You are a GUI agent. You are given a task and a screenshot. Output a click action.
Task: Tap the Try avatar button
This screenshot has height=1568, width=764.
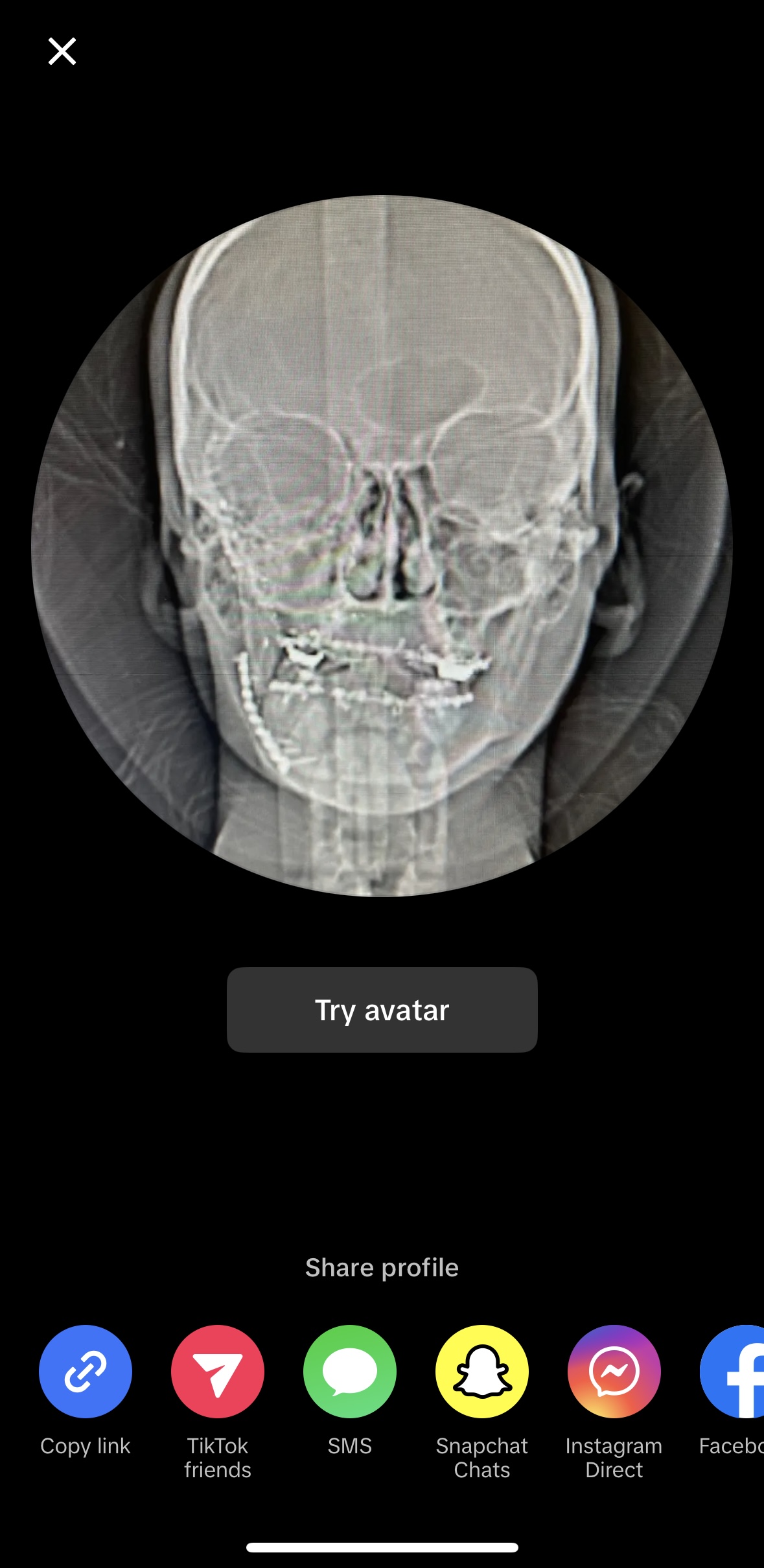point(382,1009)
